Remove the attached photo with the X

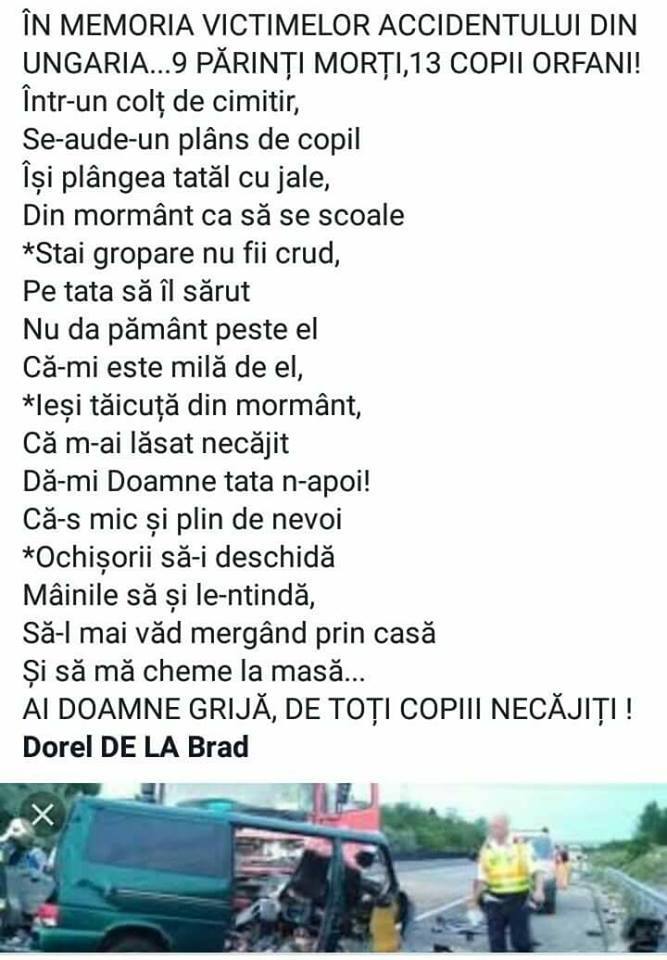pos(42,817)
